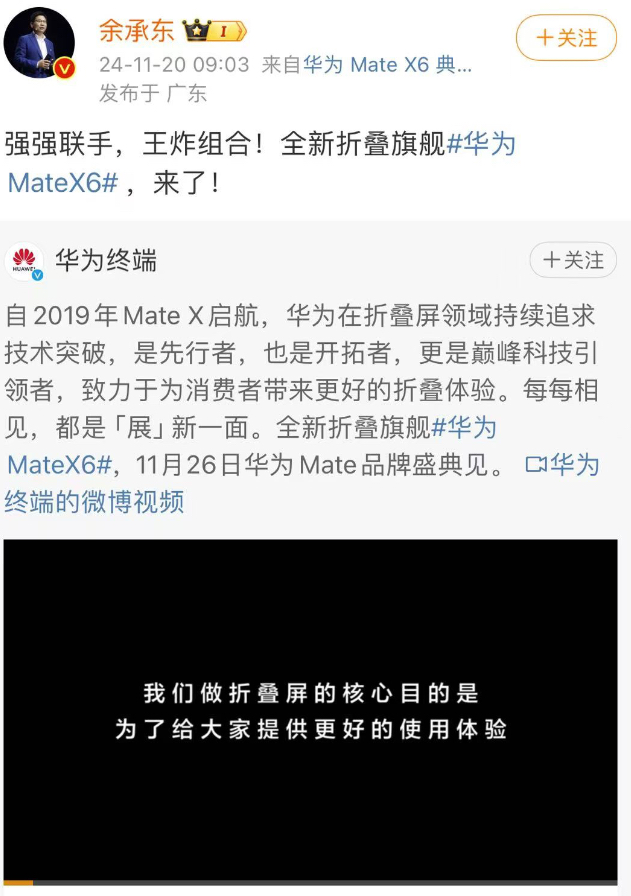Open 余承东's profile picture
Image resolution: width=631 pixels, height=896 pixels.
click(41, 44)
